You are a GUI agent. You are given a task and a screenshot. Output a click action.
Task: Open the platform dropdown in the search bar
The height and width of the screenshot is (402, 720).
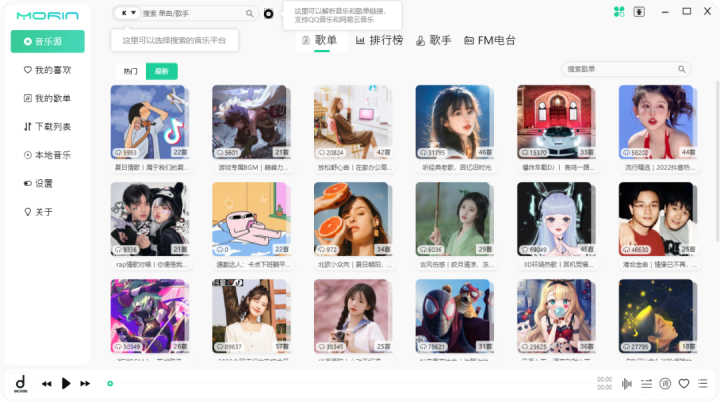129,14
